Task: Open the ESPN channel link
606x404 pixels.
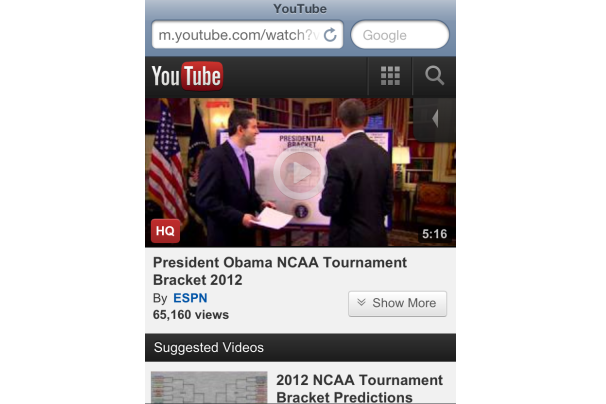Action: pos(190,299)
